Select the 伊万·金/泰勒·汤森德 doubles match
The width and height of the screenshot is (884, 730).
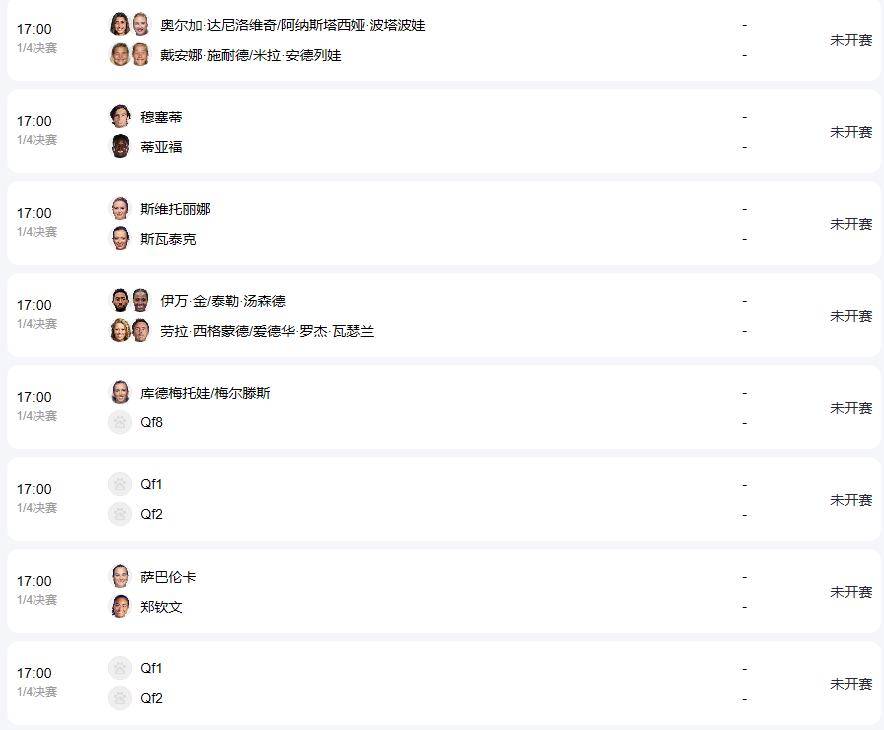442,316
